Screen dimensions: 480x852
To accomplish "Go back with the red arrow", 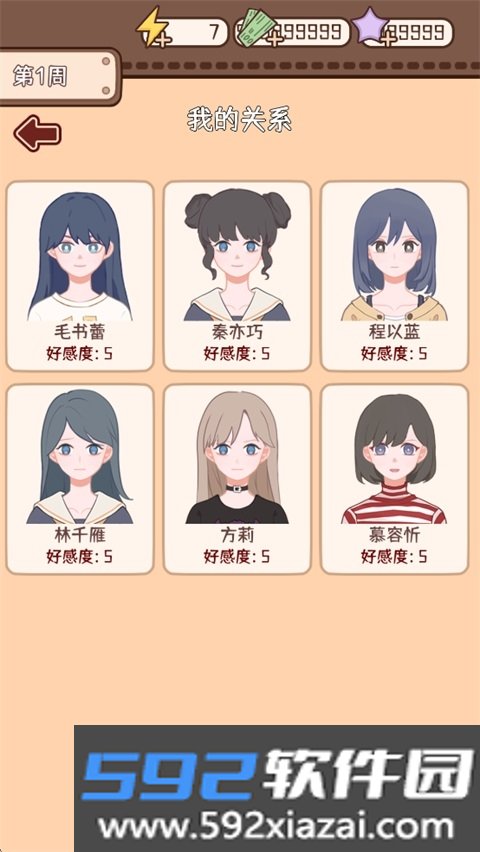I will tap(37, 133).
